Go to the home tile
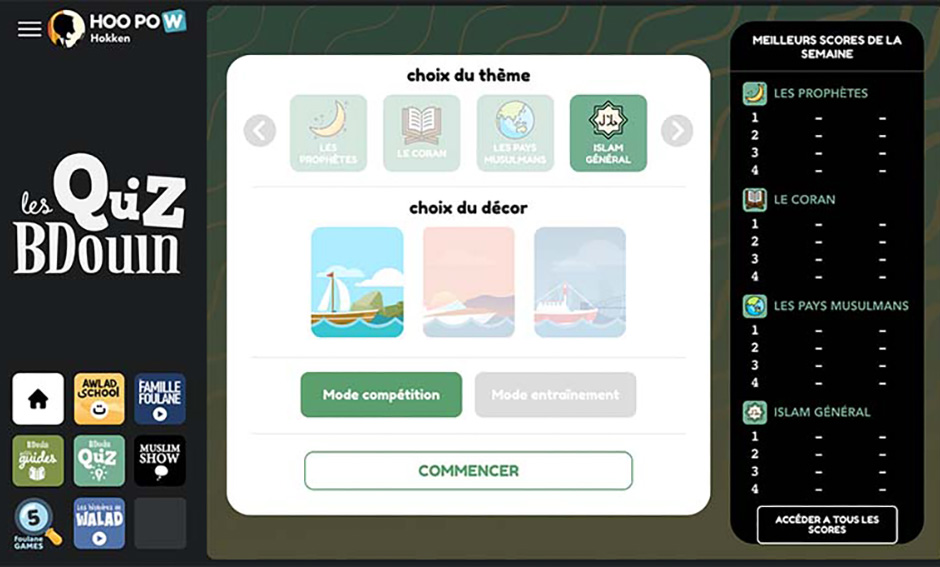940x567 pixels. pyautogui.click(x=38, y=399)
